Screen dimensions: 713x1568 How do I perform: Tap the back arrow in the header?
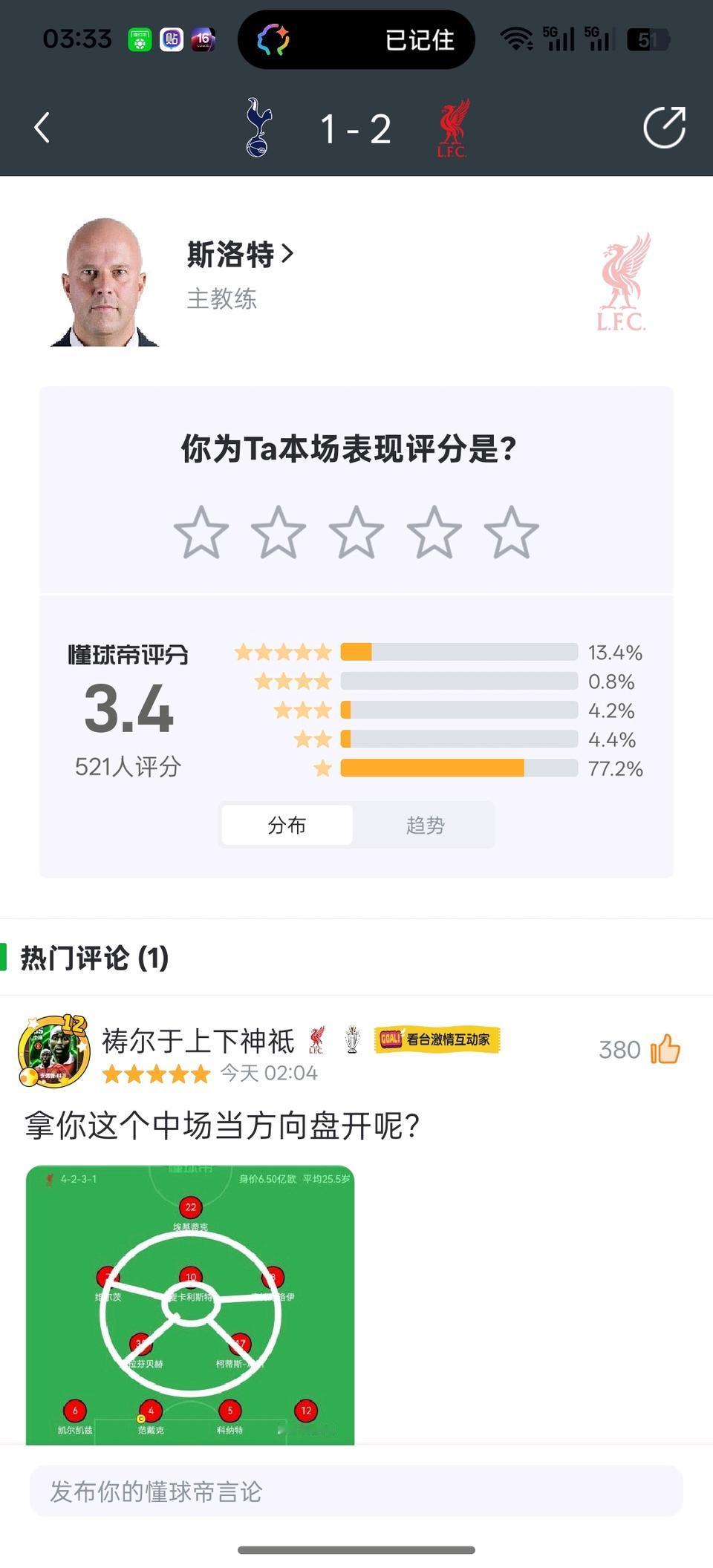(x=42, y=128)
